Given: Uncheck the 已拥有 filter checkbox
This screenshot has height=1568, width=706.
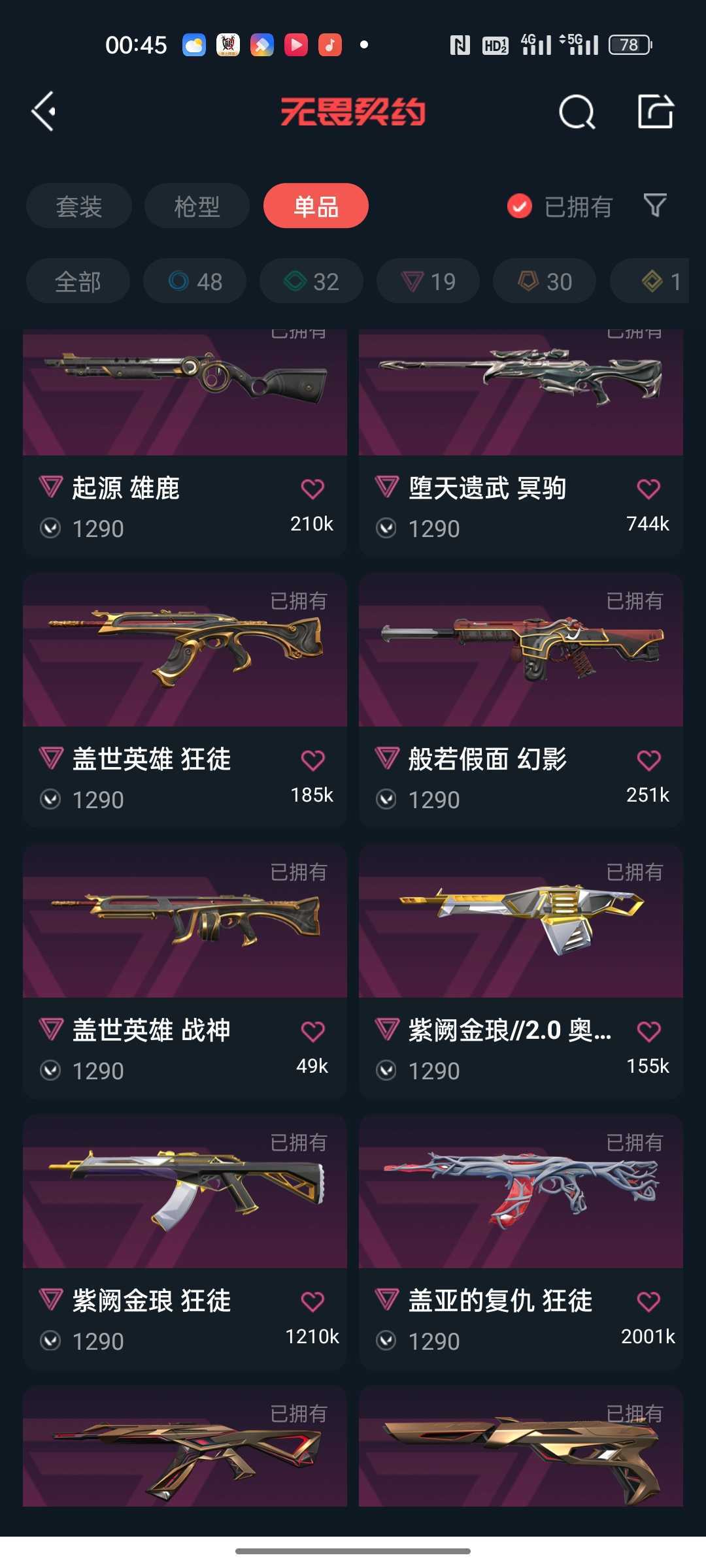Looking at the screenshot, I should (x=520, y=206).
